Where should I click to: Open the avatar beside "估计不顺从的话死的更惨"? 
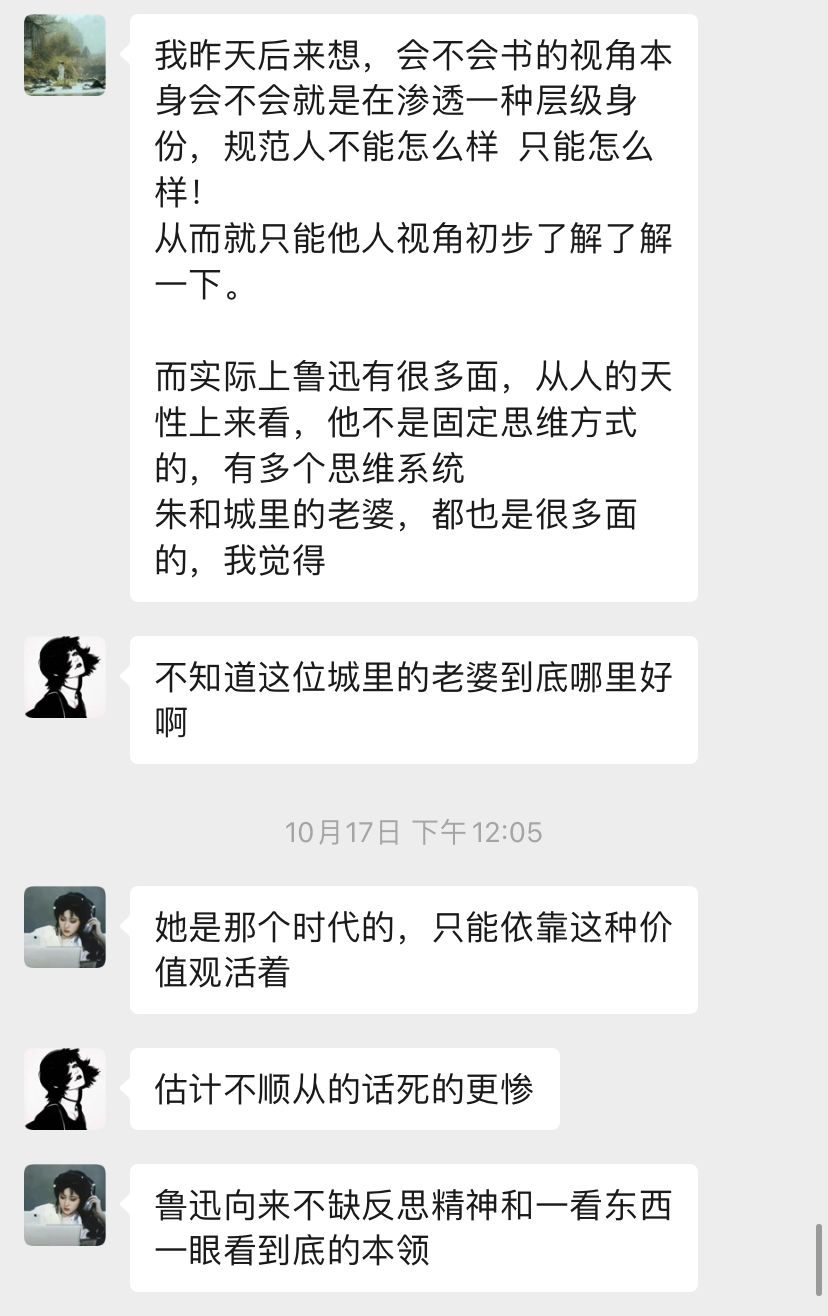coord(65,1089)
